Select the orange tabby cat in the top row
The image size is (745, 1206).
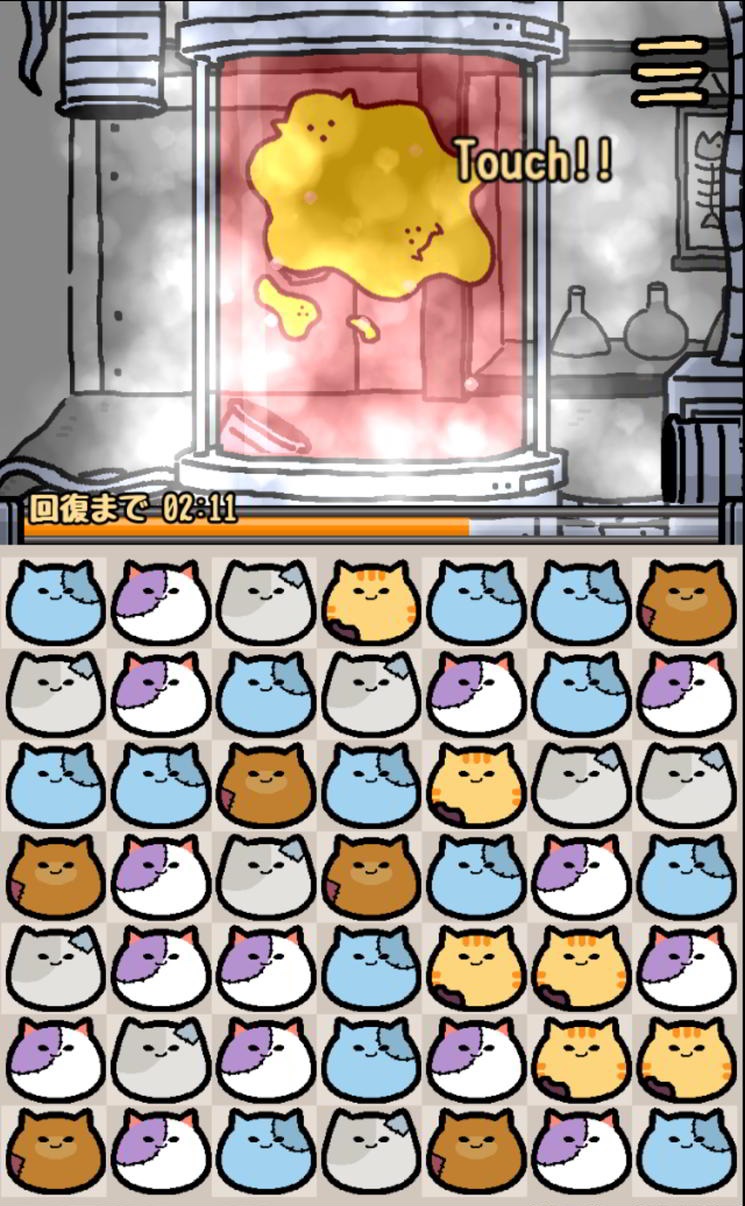tap(371, 603)
